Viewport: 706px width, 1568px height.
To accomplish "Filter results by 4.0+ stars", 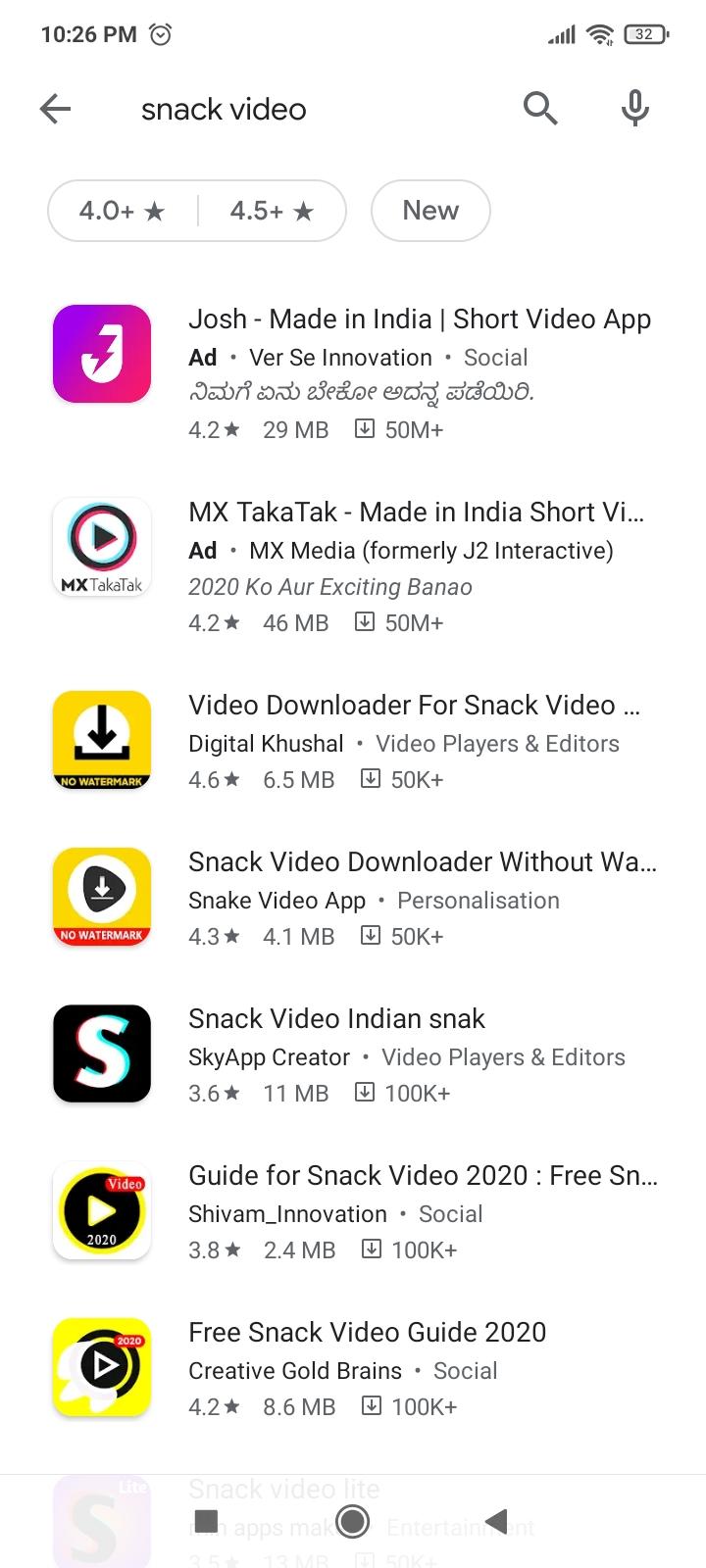I will [x=123, y=211].
